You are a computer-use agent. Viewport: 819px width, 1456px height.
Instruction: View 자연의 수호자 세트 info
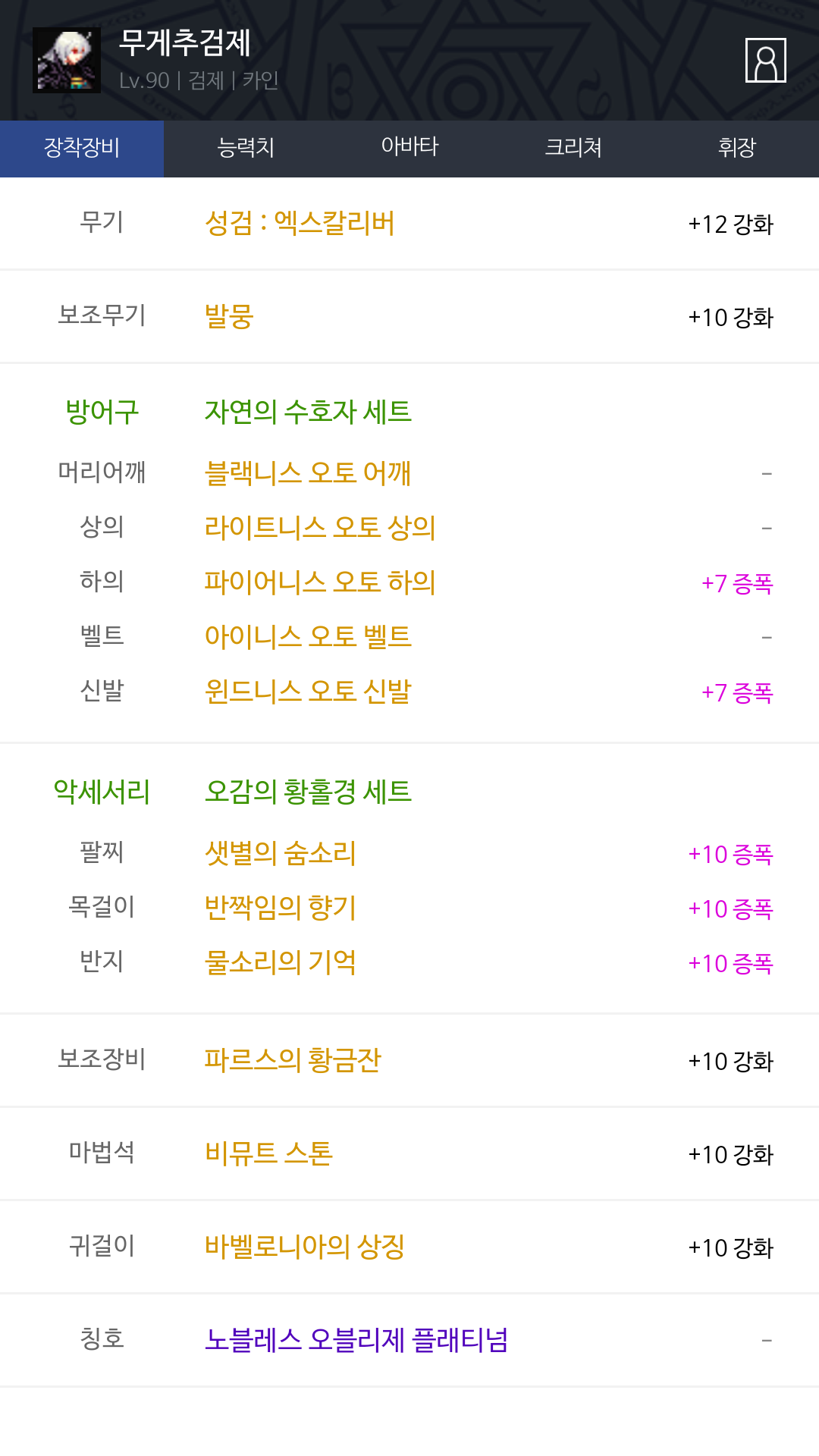coord(308,412)
